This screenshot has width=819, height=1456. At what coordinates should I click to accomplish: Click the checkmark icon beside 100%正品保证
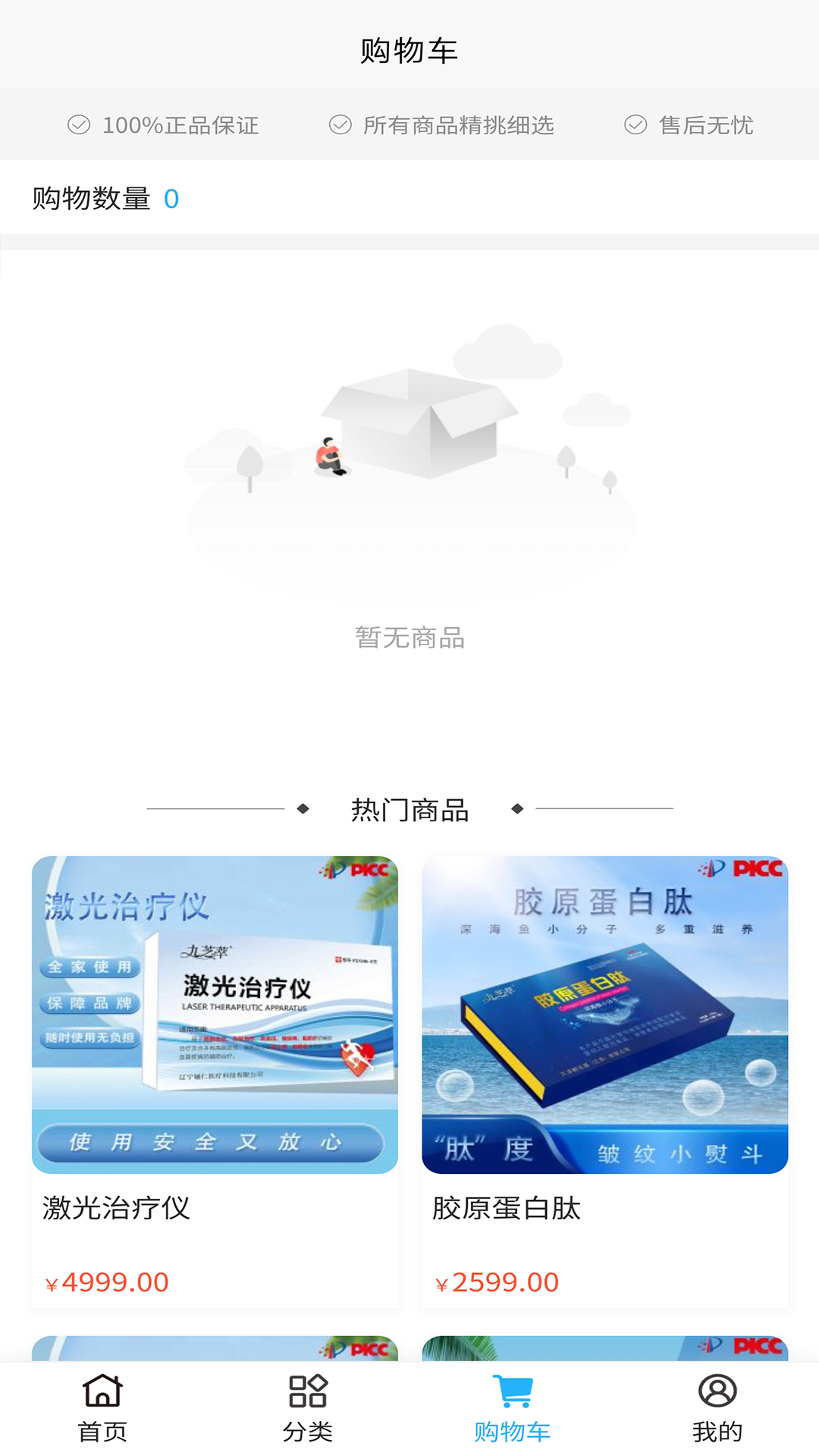point(79,124)
